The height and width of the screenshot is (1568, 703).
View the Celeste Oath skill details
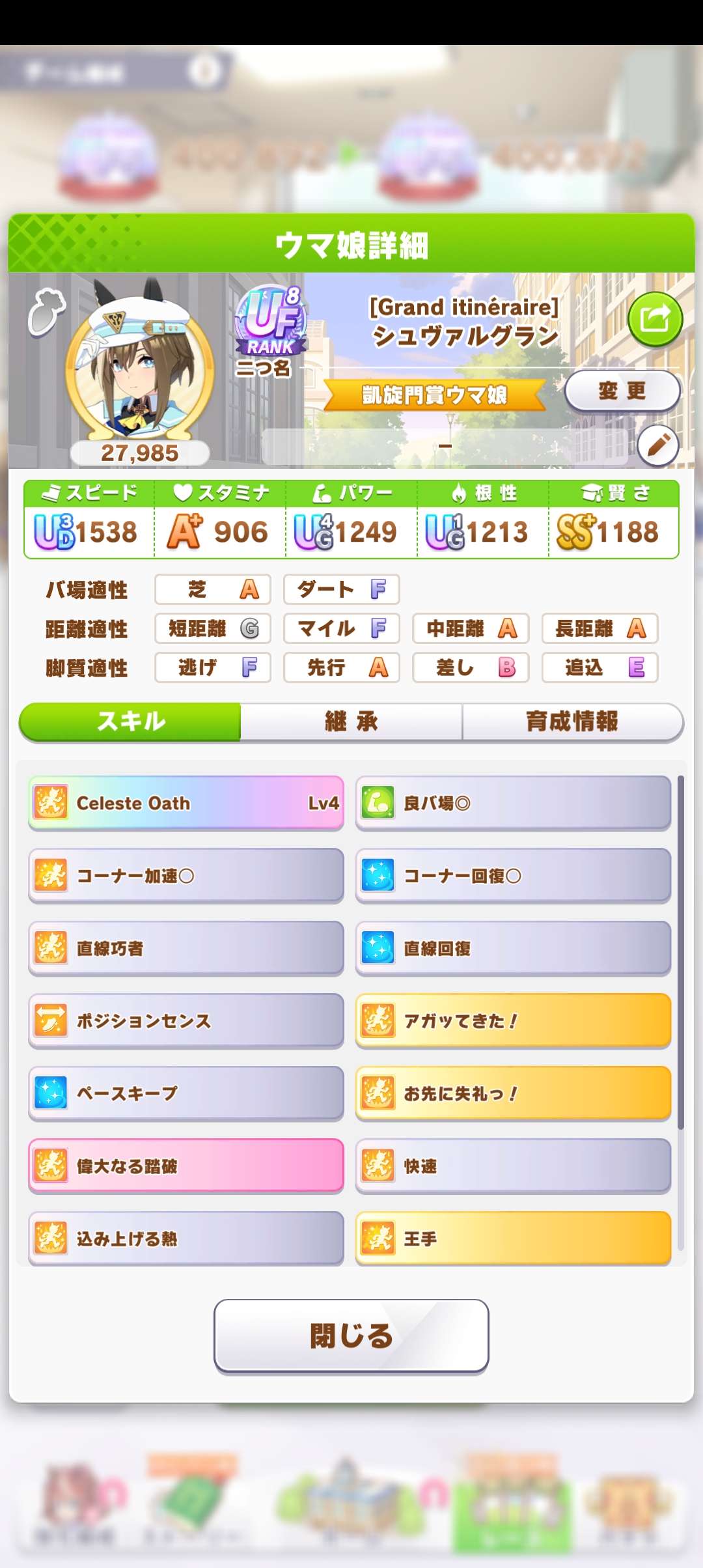[x=186, y=803]
